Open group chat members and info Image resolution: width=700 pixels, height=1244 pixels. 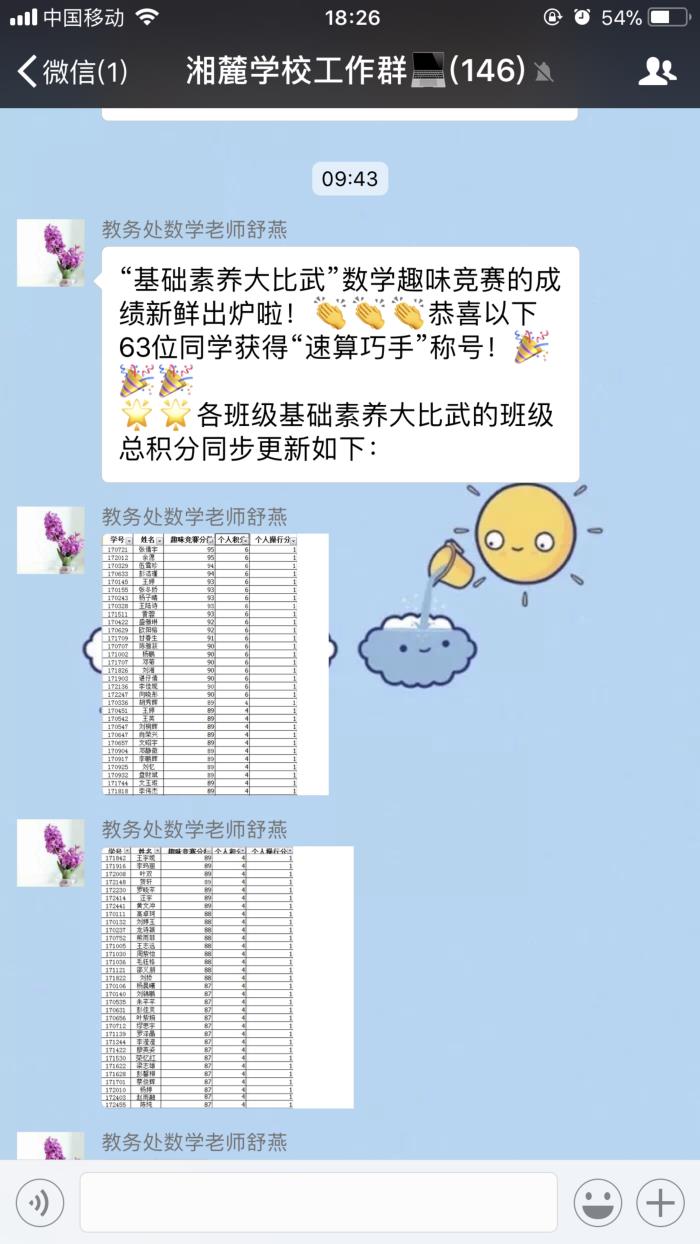pyautogui.click(x=657, y=71)
